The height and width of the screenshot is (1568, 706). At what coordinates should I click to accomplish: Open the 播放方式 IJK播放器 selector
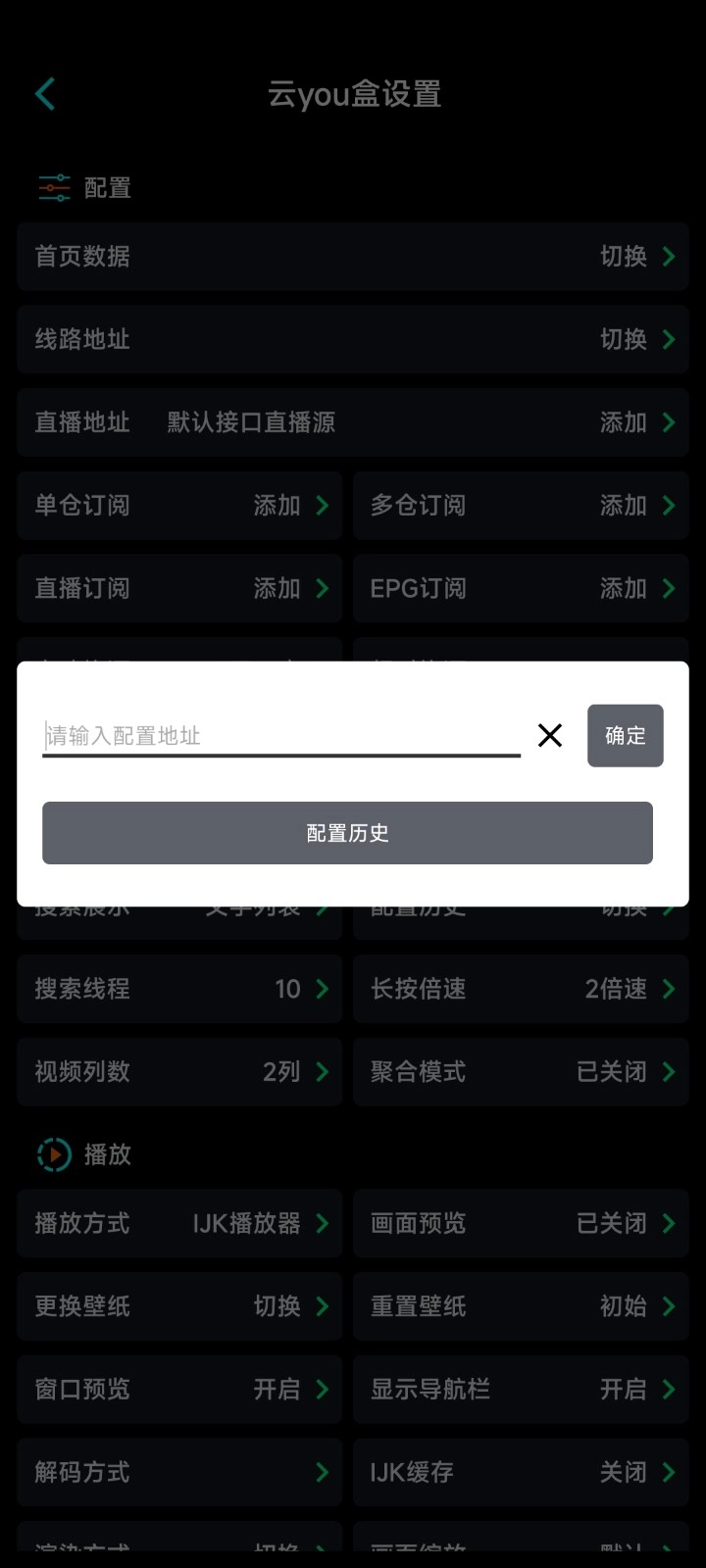[323, 1223]
